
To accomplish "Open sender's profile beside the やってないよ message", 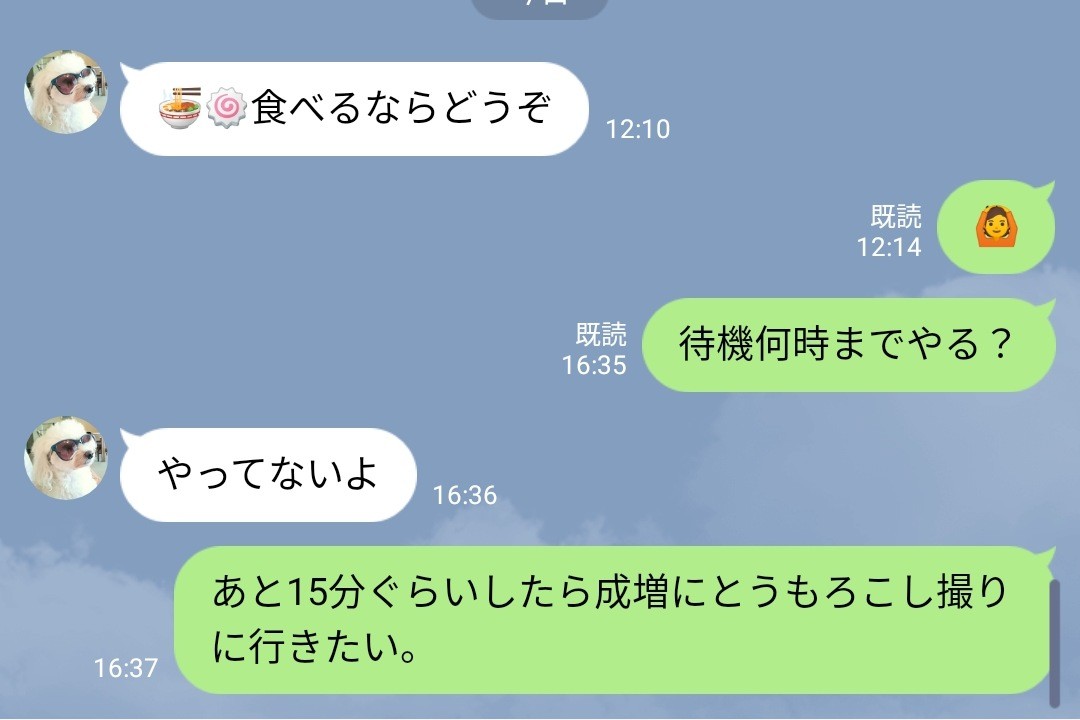I will (x=65, y=457).
